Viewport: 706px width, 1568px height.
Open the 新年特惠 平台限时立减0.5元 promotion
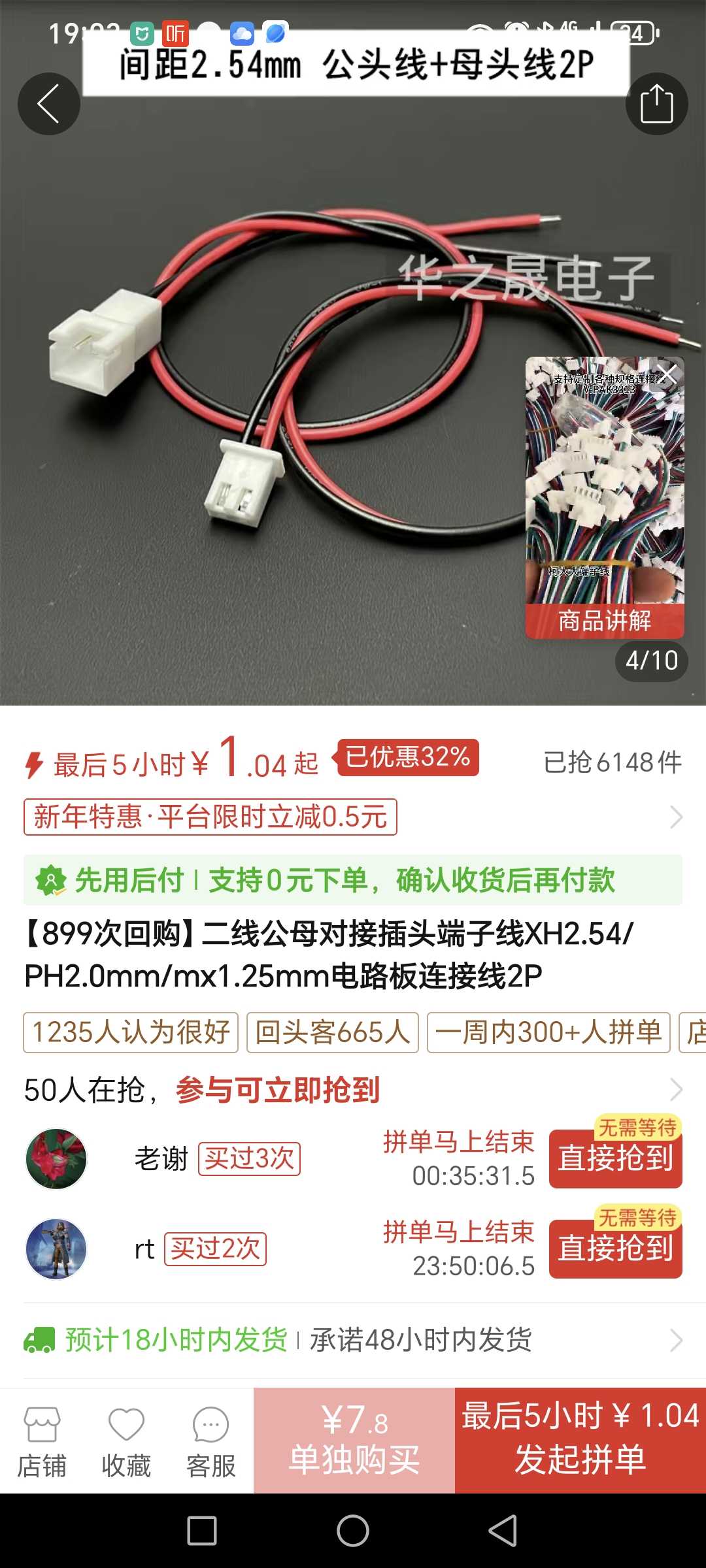tap(210, 817)
